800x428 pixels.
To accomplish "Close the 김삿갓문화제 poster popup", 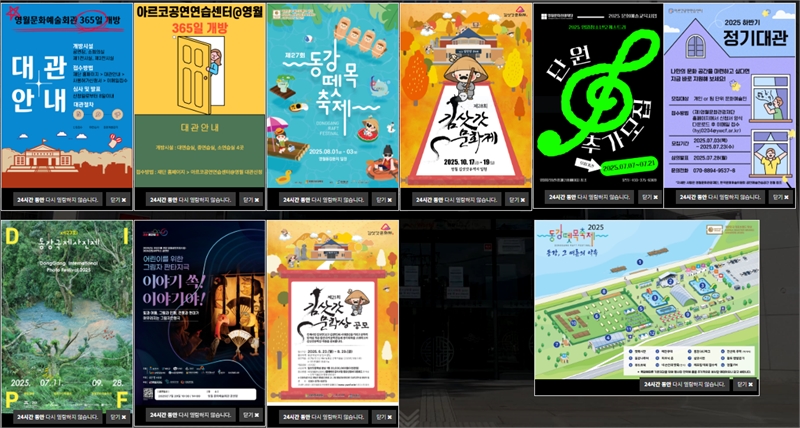I will (x=518, y=200).
